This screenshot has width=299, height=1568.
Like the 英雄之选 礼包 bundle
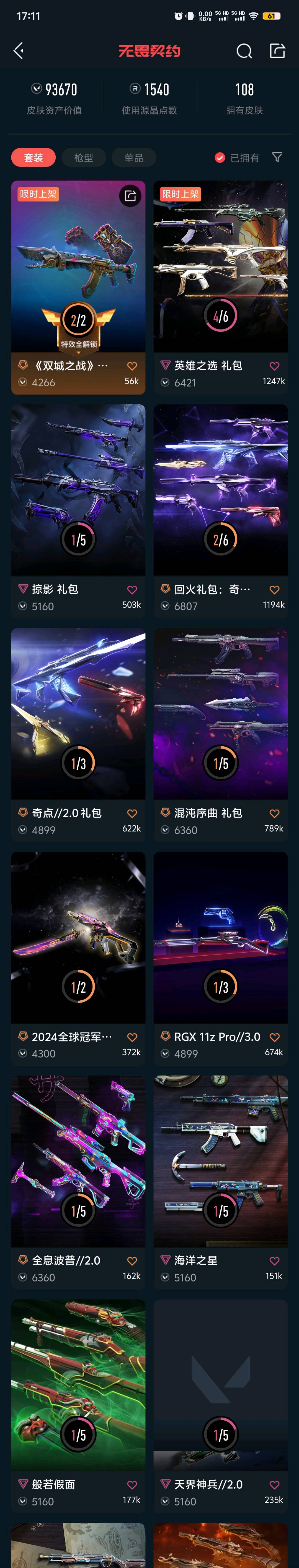click(275, 366)
